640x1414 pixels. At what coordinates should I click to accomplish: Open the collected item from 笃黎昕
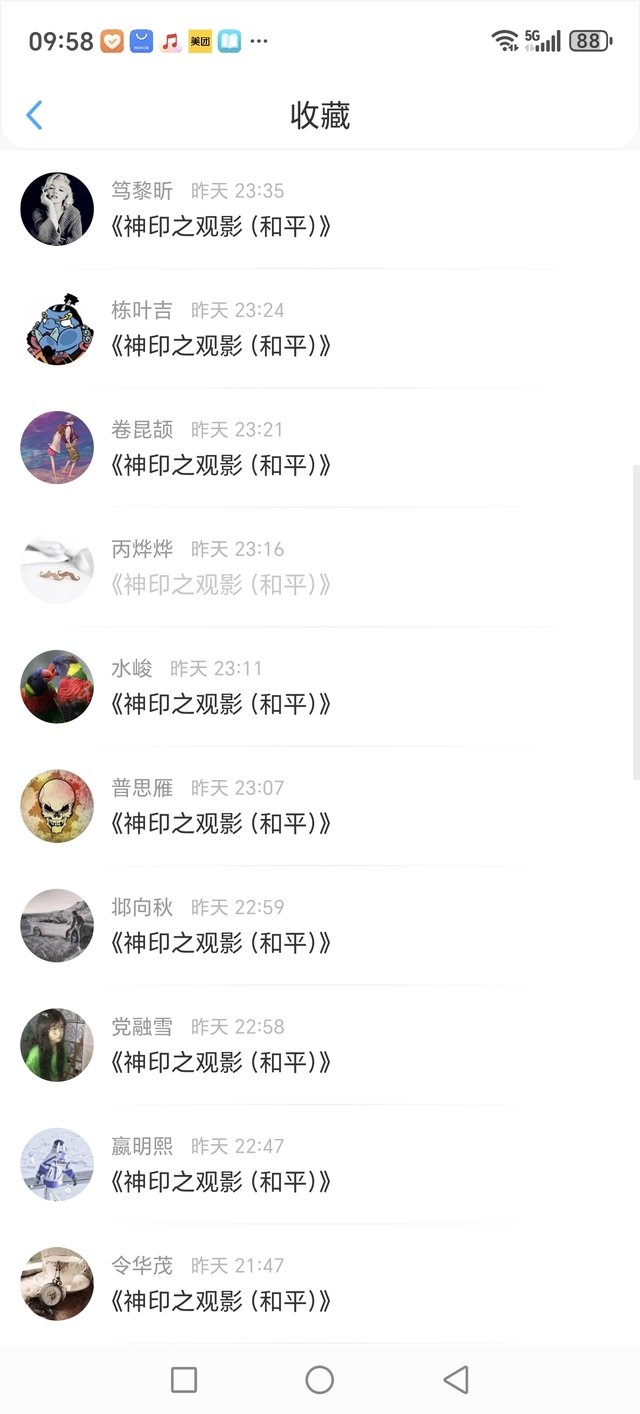tap(222, 227)
